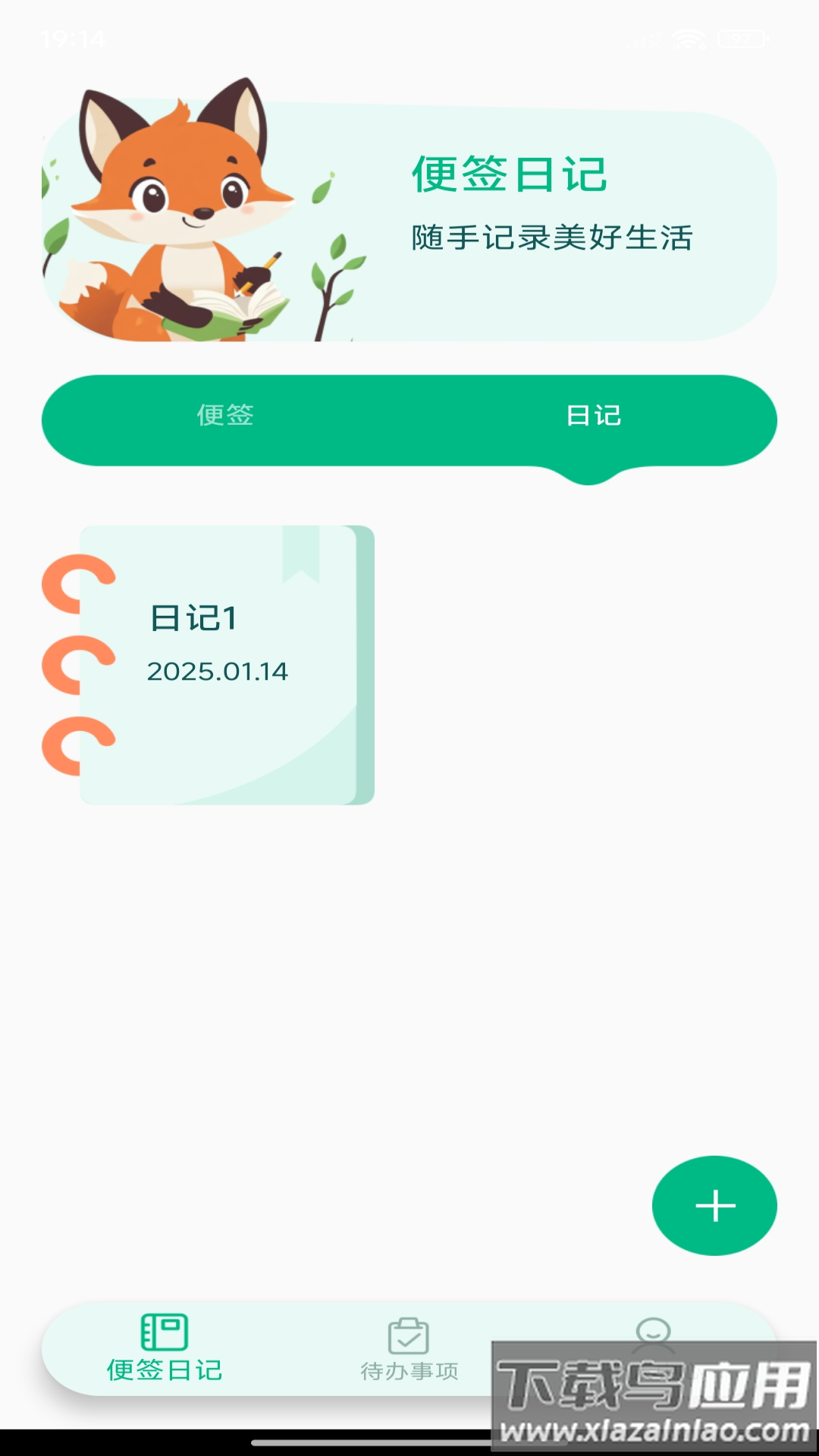
Task: Open the profile tab with the person icon
Action: pyautogui.click(x=653, y=1332)
